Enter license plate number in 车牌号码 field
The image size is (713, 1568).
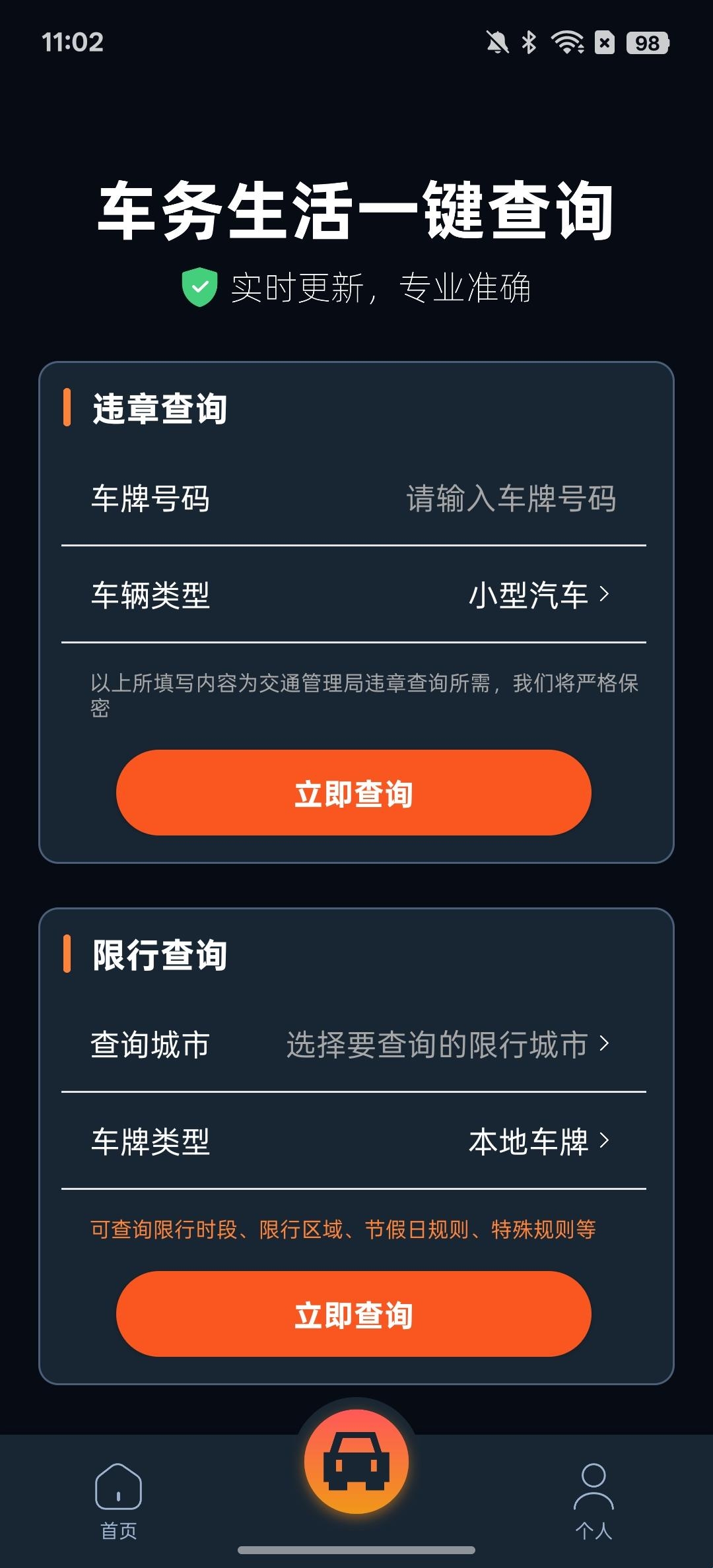(x=510, y=499)
